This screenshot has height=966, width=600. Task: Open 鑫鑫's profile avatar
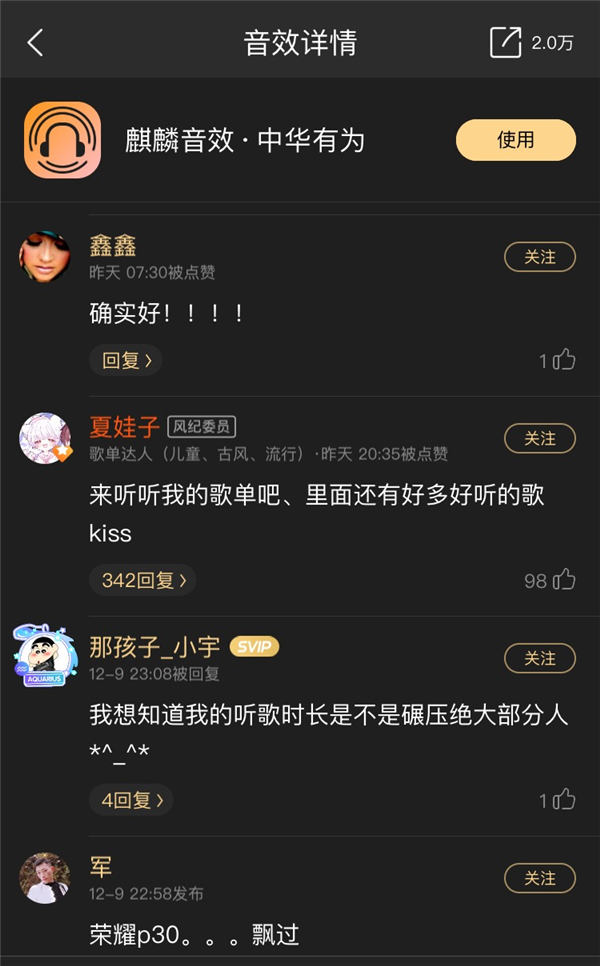[45, 257]
